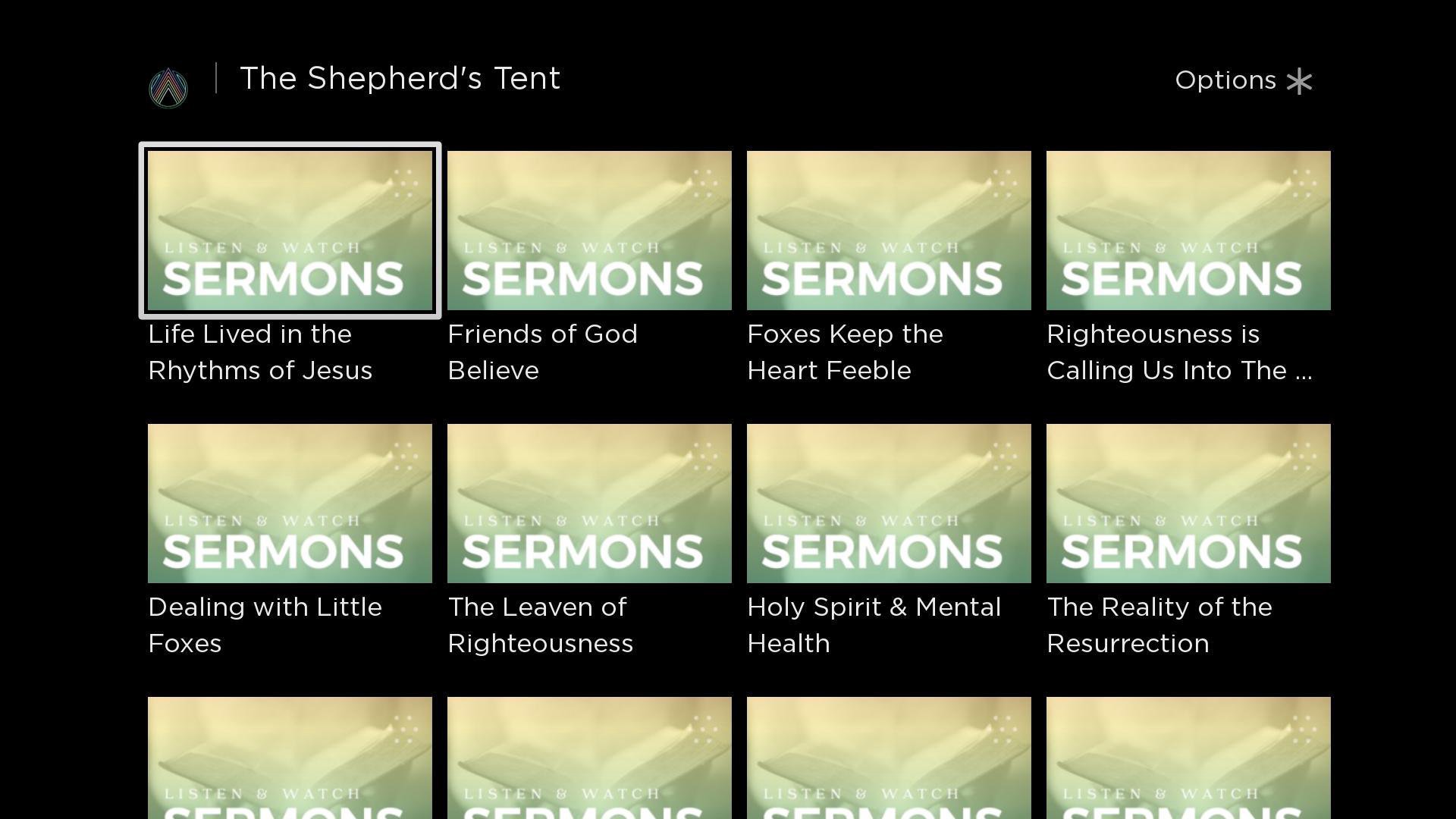
Task: Open Friends of God Believe sermon
Action: pyautogui.click(x=589, y=231)
